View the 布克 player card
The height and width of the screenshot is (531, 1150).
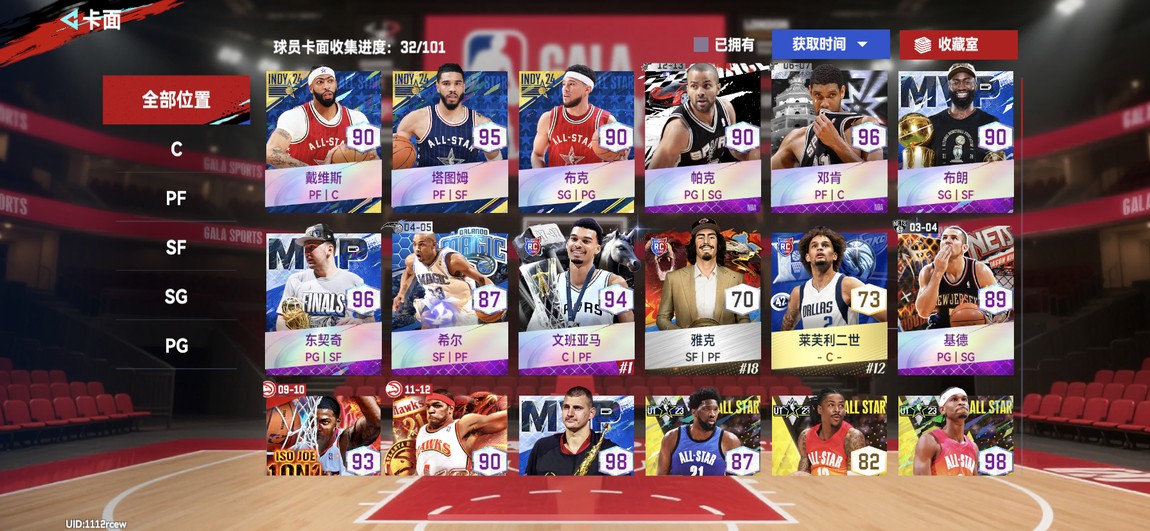(576, 140)
